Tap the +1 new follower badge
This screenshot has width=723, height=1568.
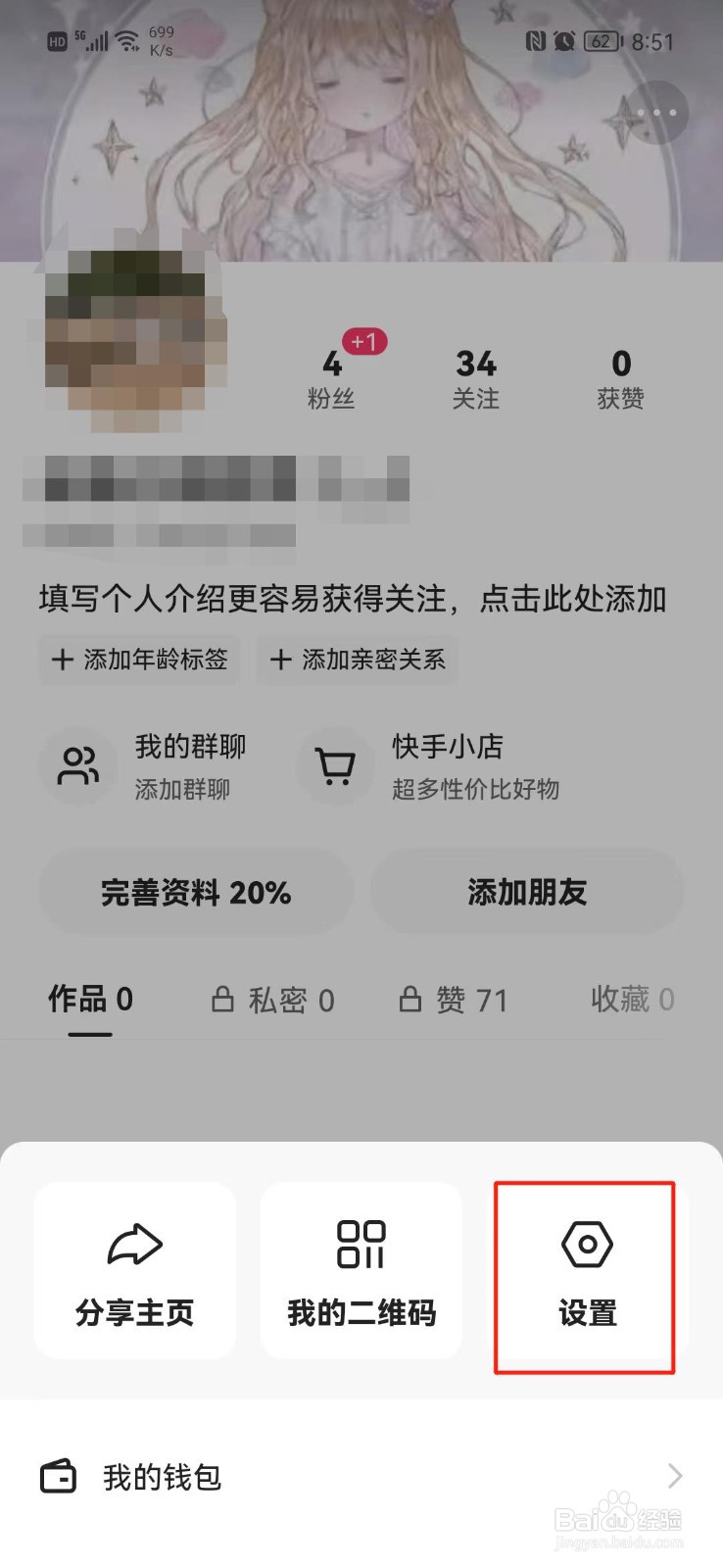coord(363,342)
